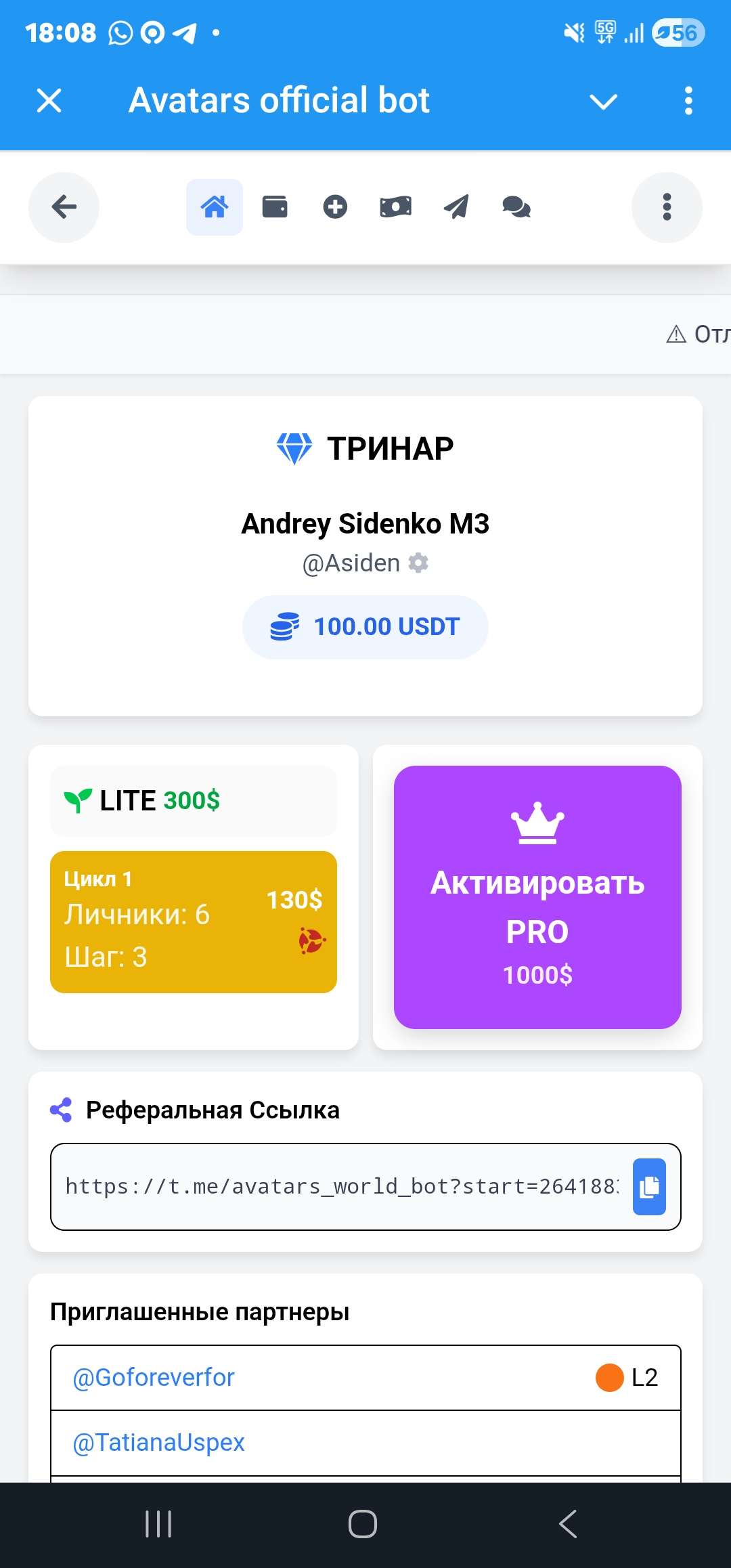
Task: Open the wallet tab
Action: click(275, 207)
